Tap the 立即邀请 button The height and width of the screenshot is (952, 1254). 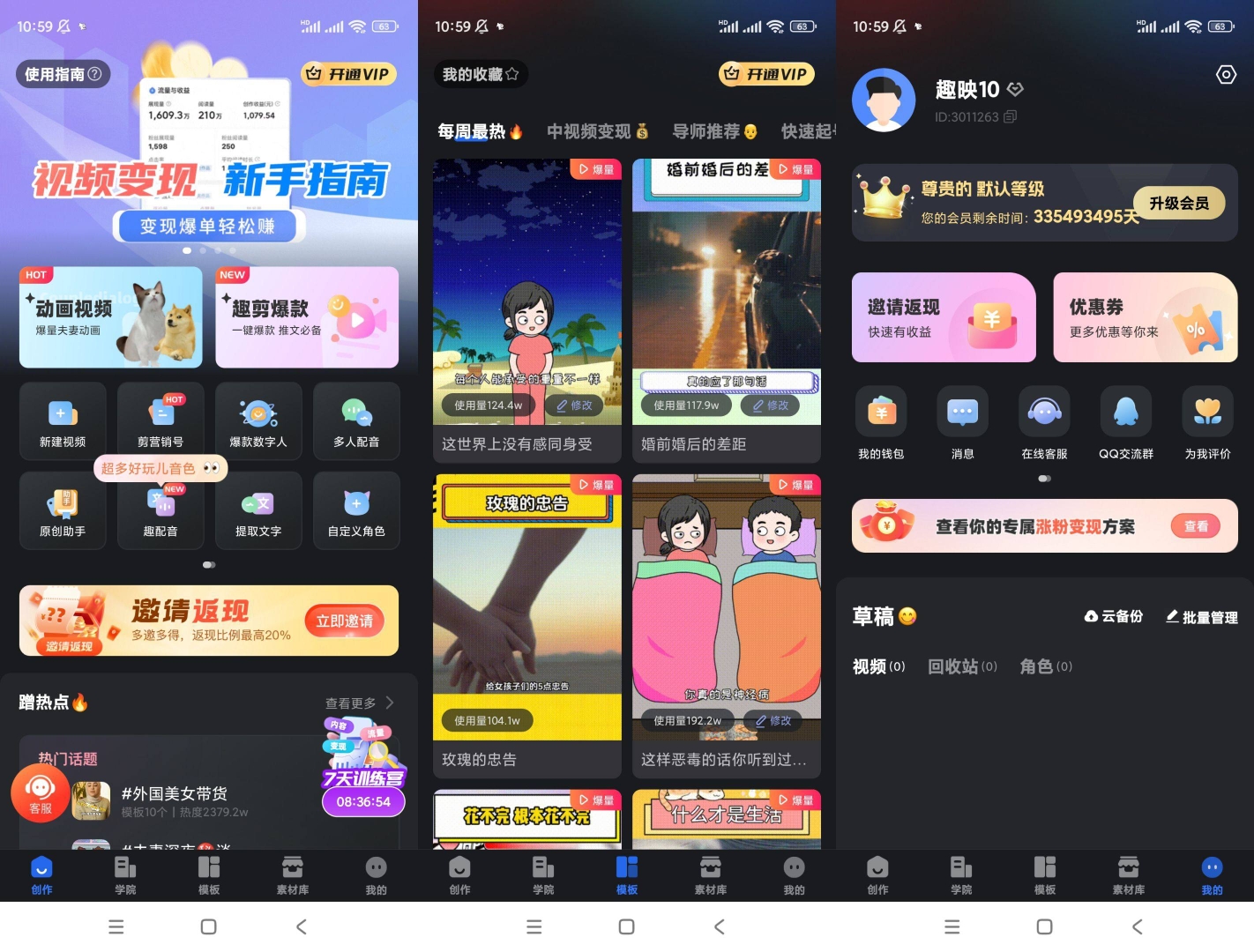345,621
